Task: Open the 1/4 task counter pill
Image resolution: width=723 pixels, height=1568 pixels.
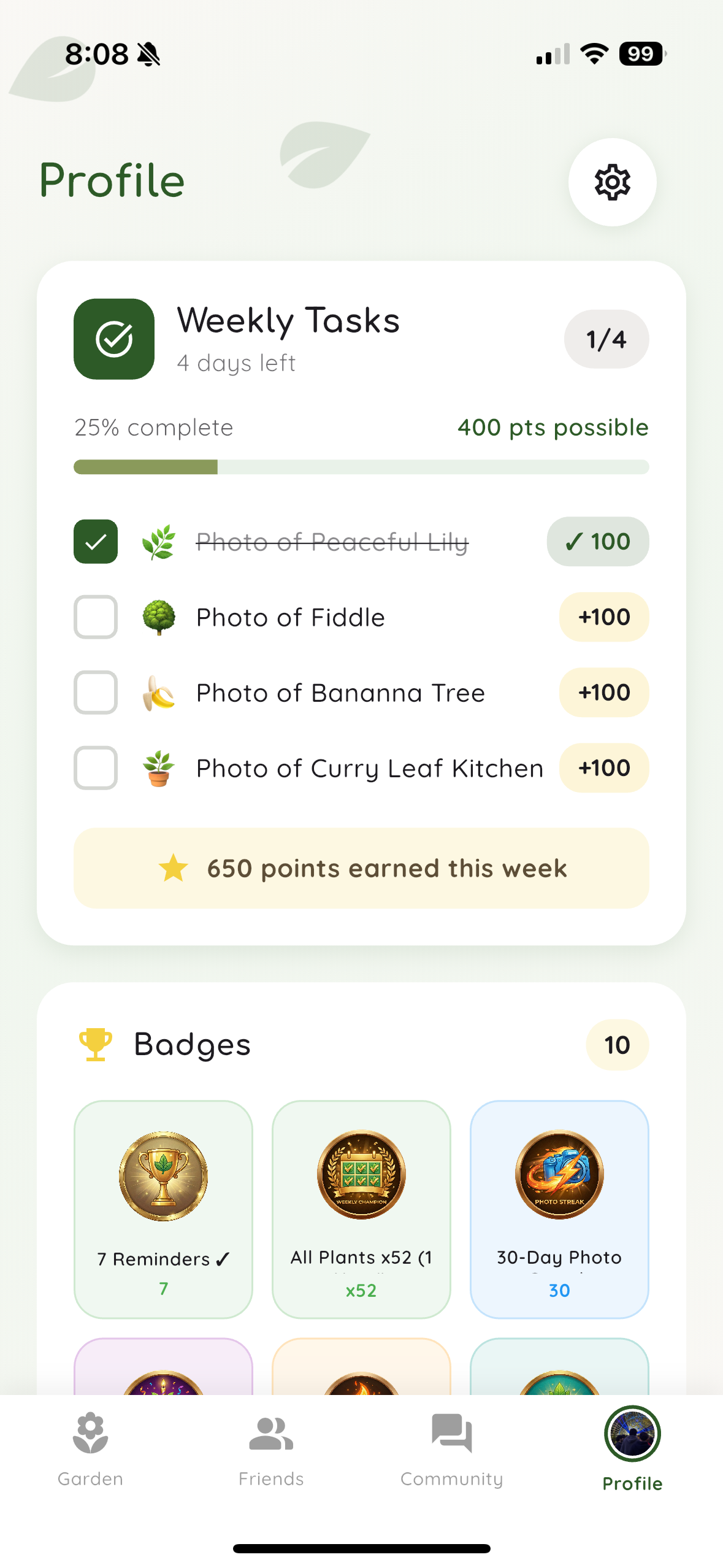Action: click(606, 339)
